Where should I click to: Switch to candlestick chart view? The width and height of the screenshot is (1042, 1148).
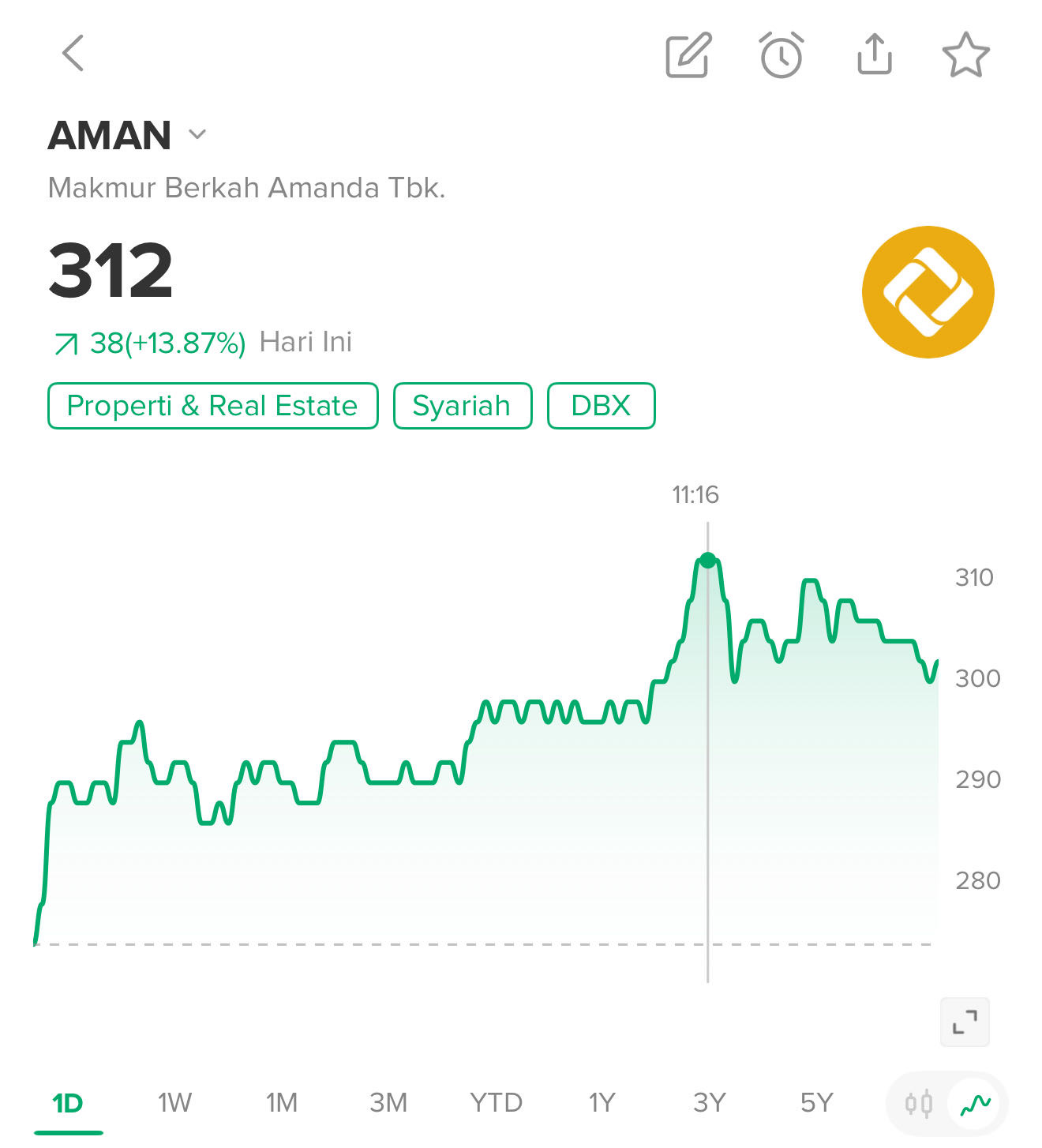(x=919, y=1103)
